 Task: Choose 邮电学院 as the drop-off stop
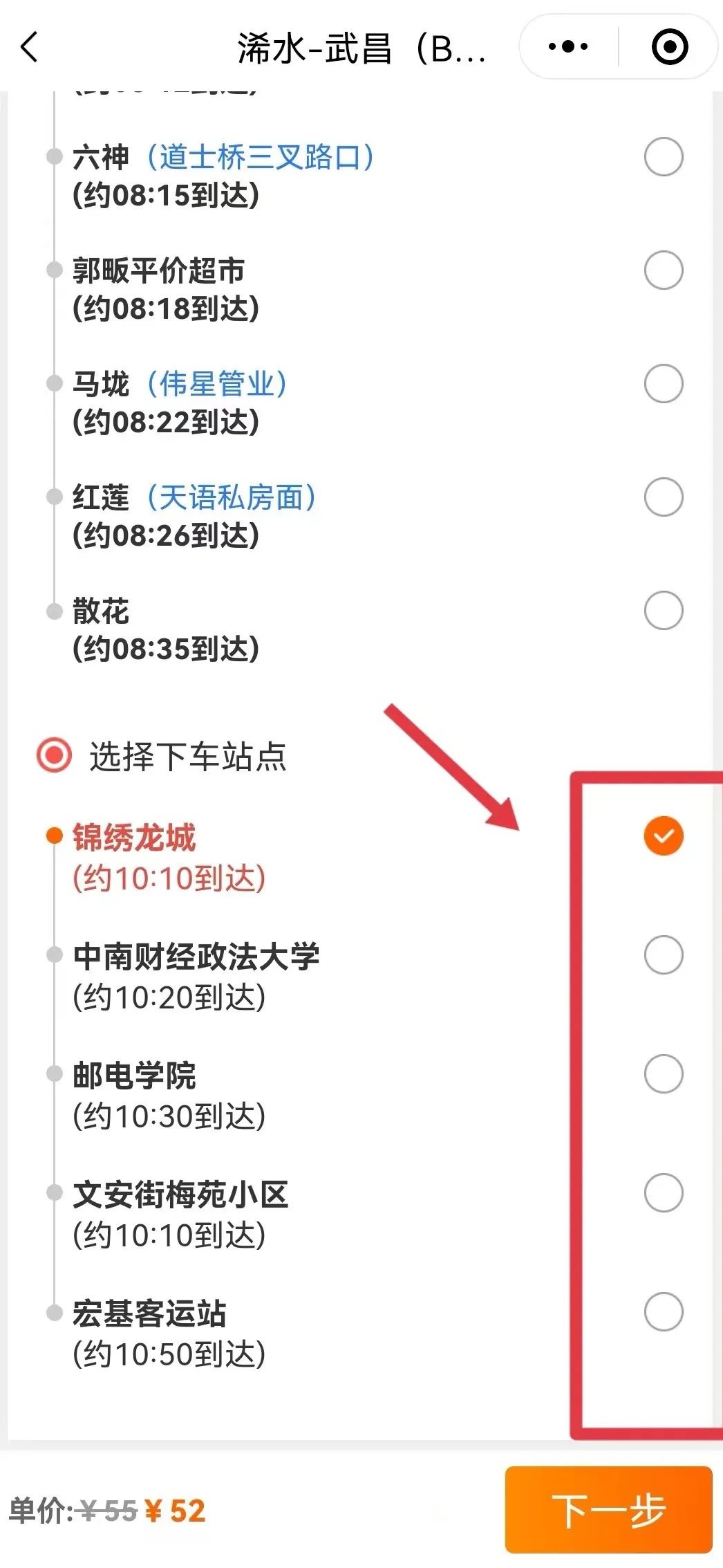point(663,1074)
